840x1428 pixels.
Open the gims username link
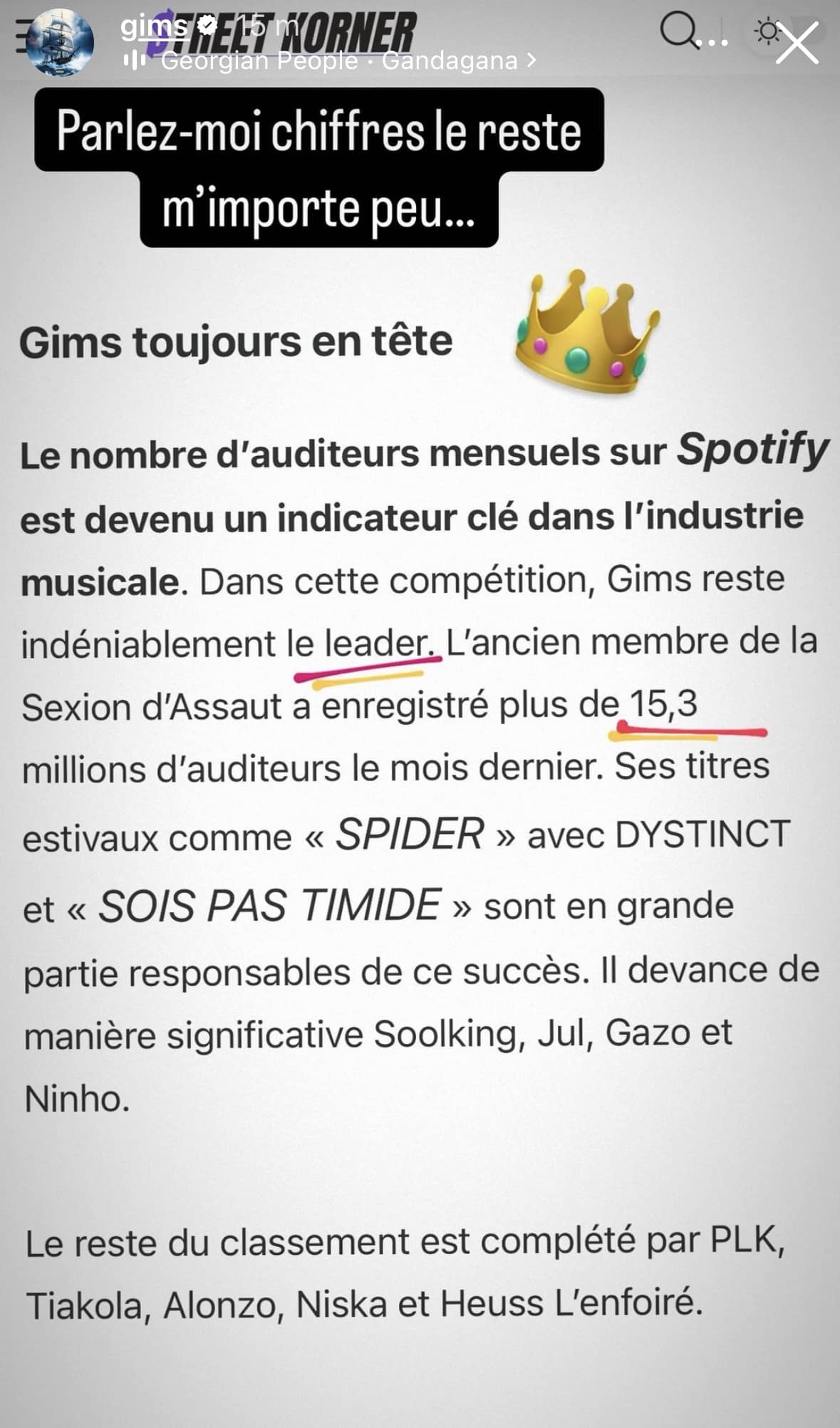point(154,27)
